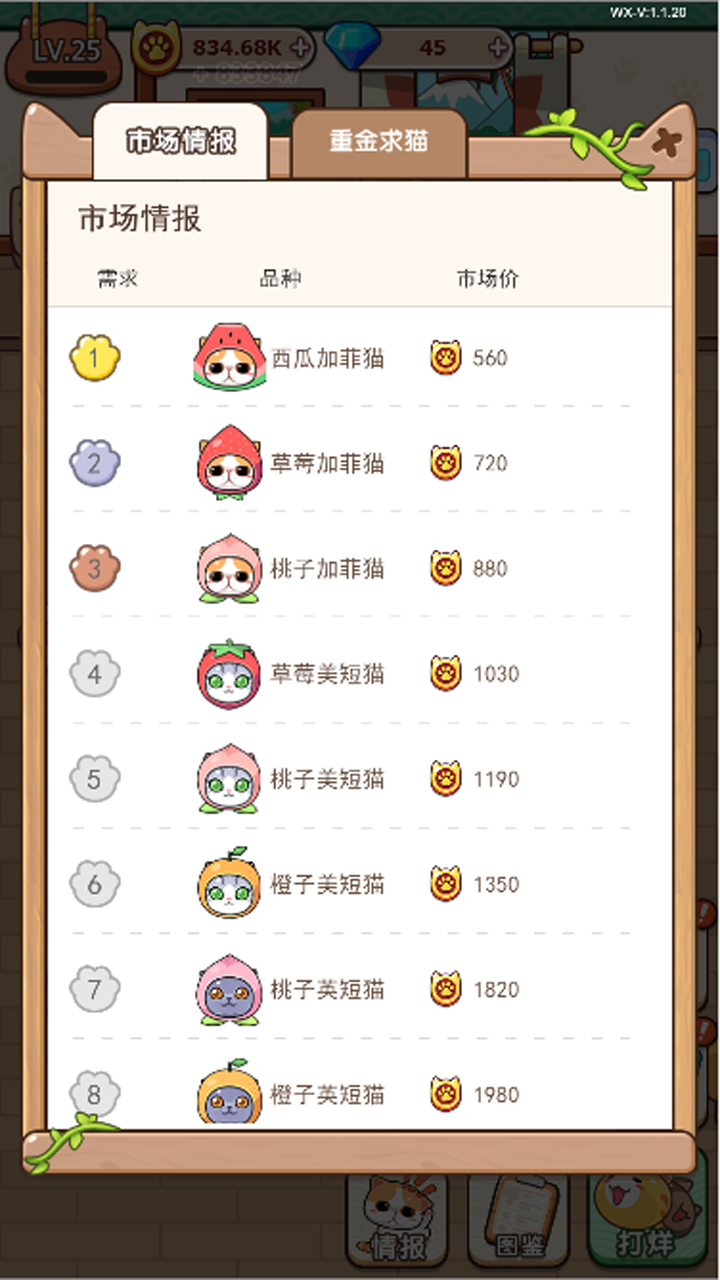The width and height of the screenshot is (720, 1280).
Task: Select the 市场情报 tab
Action: pos(180,141)
